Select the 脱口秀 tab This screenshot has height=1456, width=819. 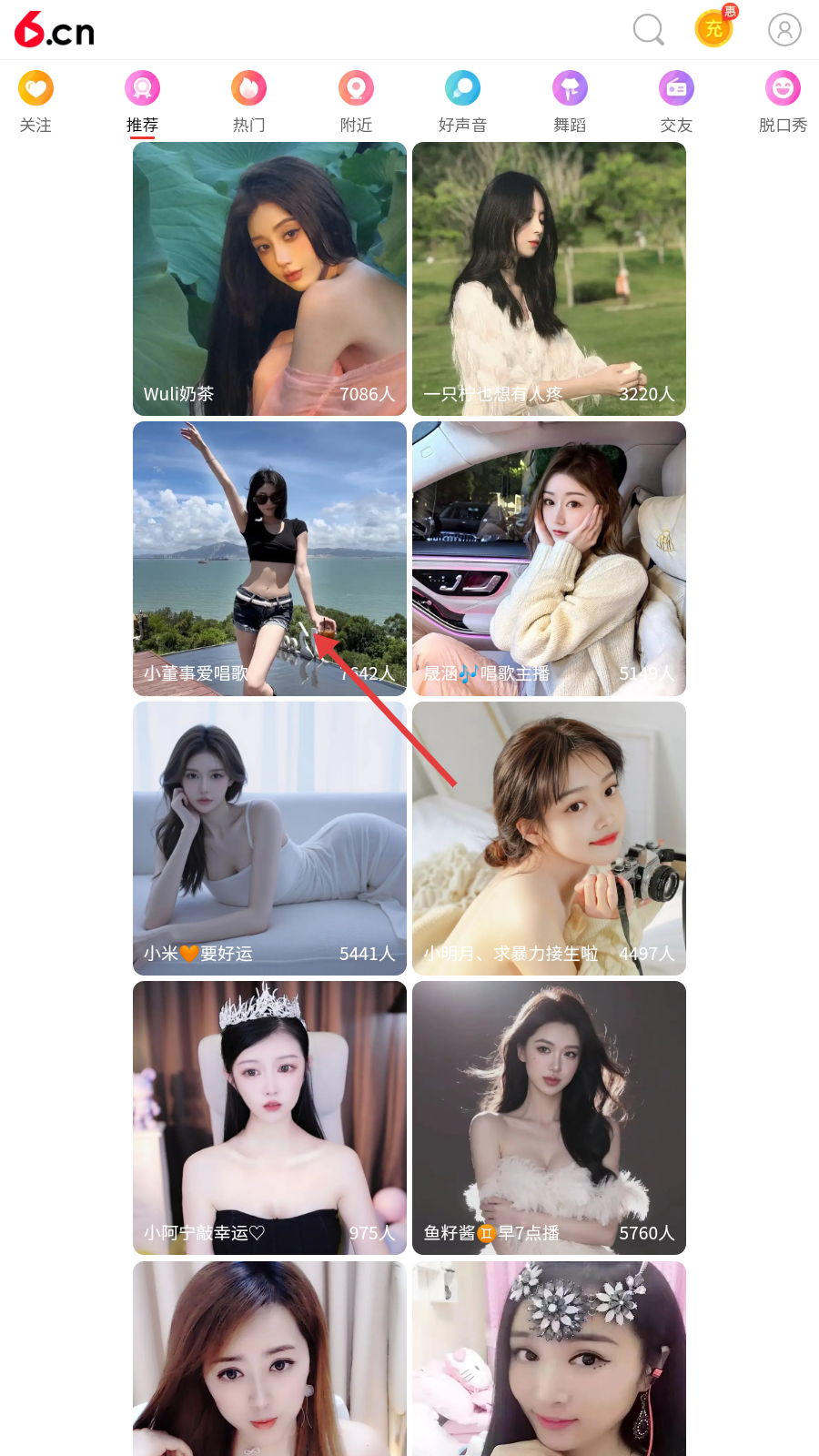click(x=783, y=102)
